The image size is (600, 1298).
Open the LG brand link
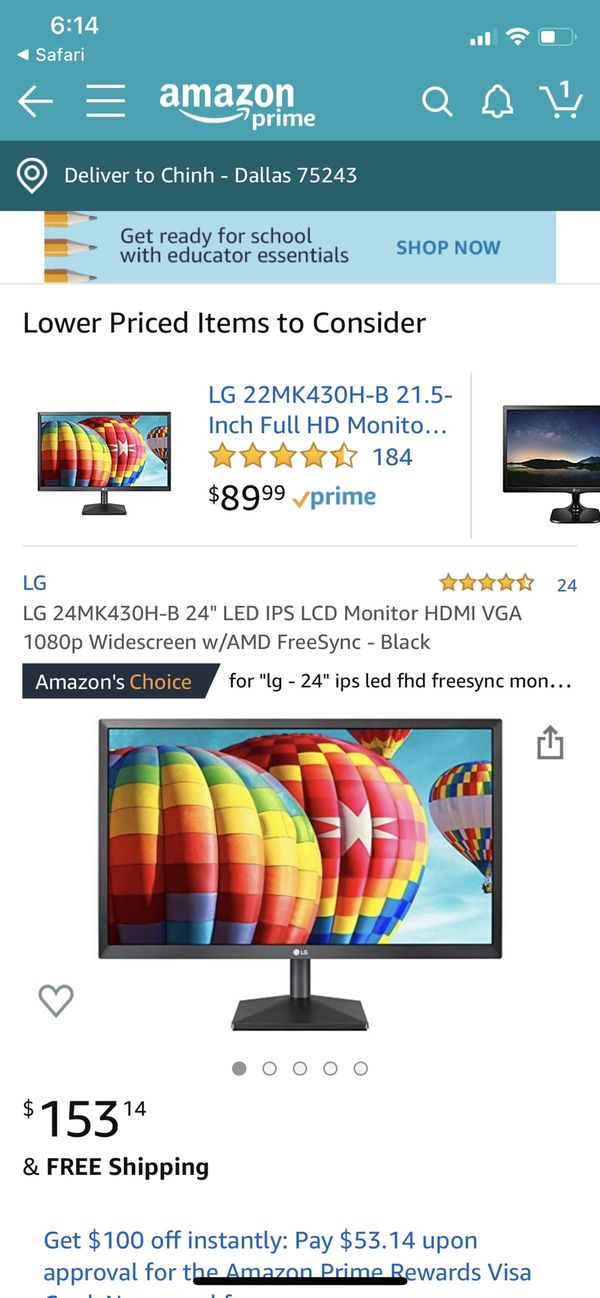[35, 583]
